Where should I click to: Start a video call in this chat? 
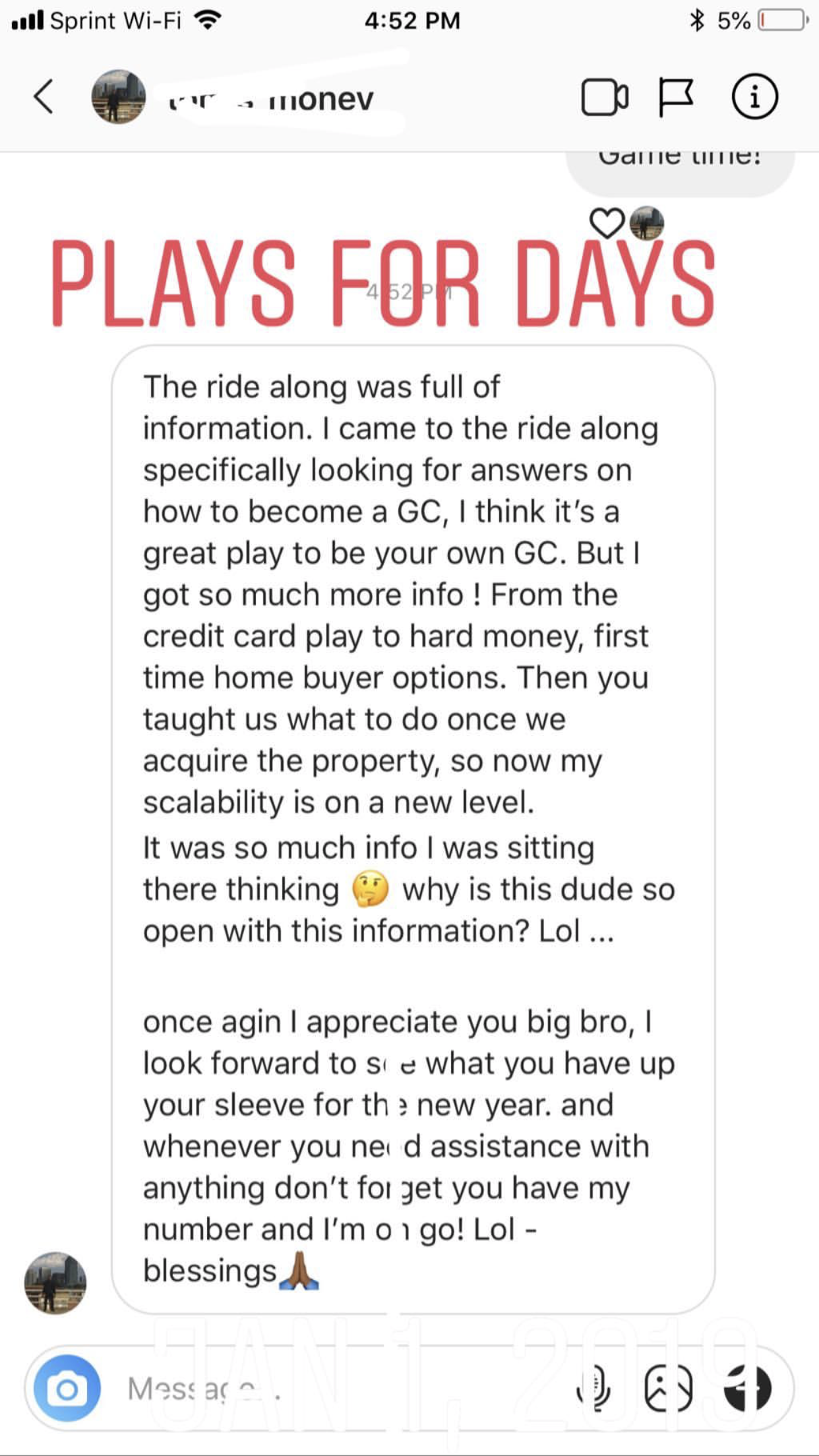[605, 97]
